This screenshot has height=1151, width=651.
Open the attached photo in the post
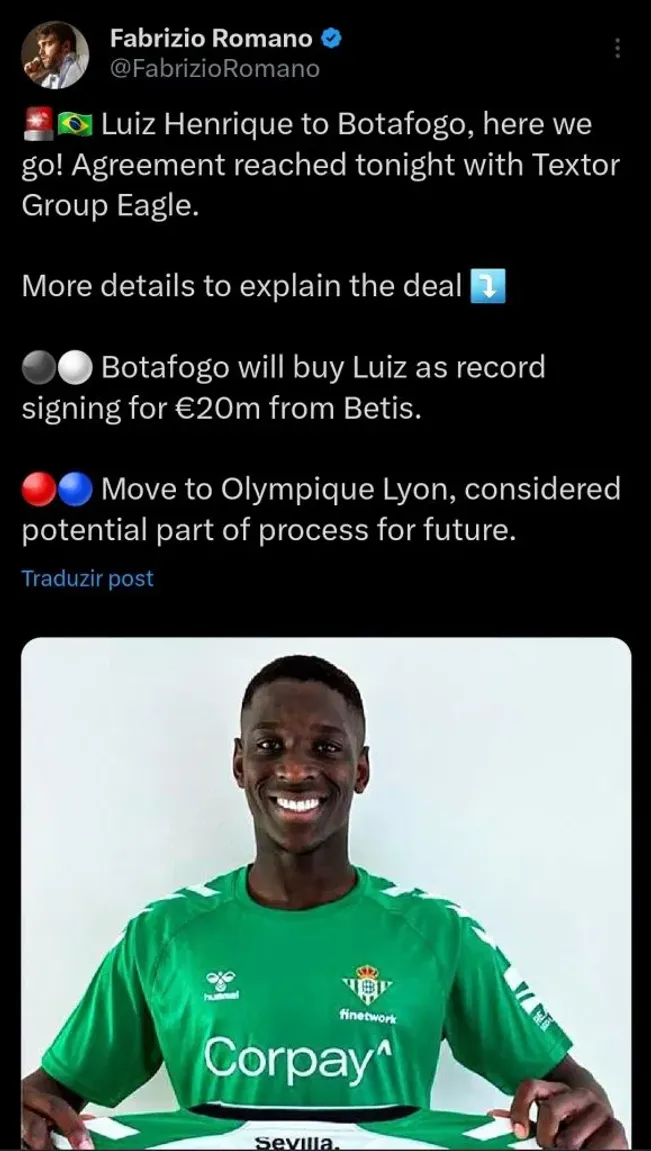326,892
